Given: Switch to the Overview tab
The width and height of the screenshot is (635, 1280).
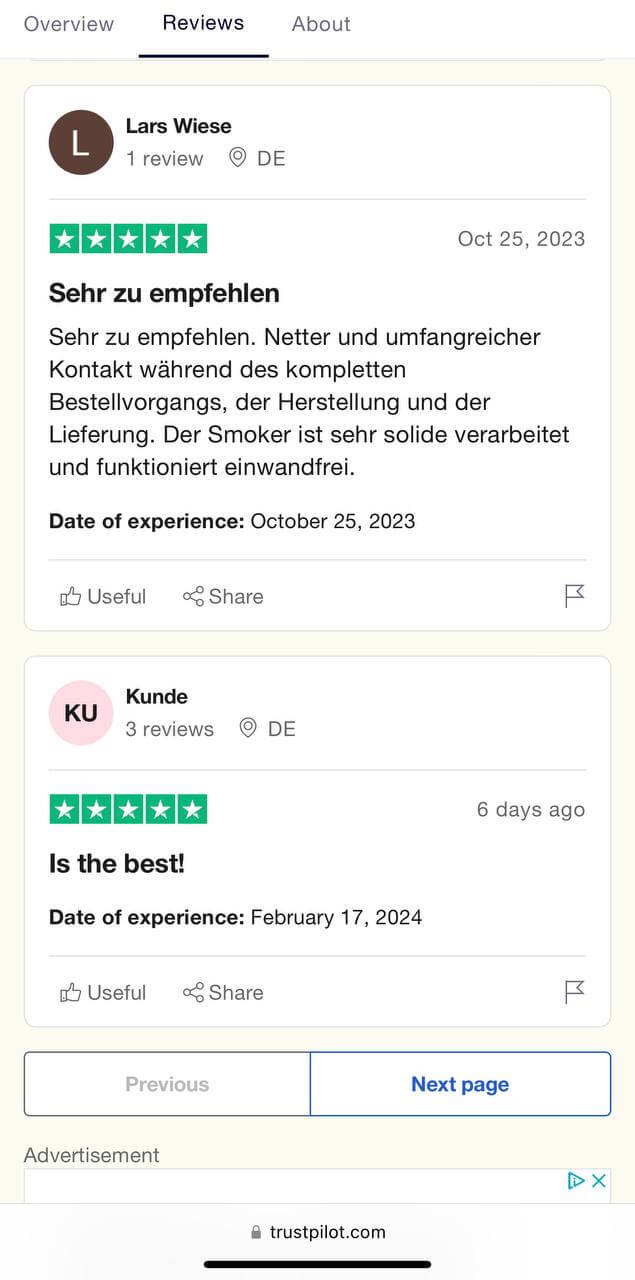Looking at the screenshot, I should pyautogui.click(x=69, y=24).
